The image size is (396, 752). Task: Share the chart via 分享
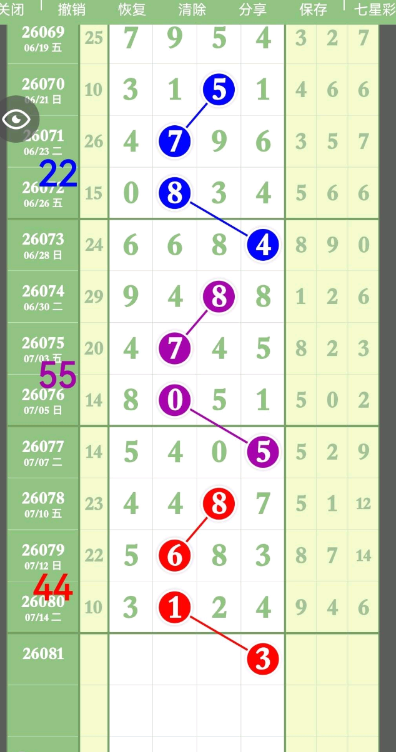pyautogui.click(x=253, y=9)
